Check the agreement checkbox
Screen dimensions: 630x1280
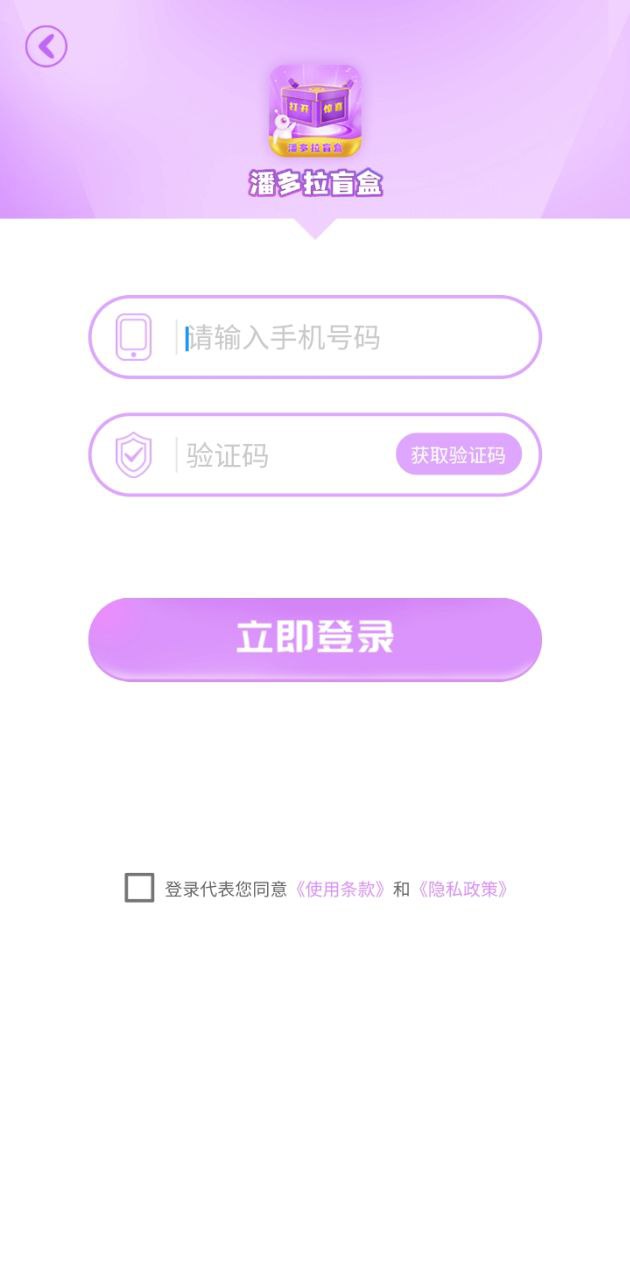139,888
